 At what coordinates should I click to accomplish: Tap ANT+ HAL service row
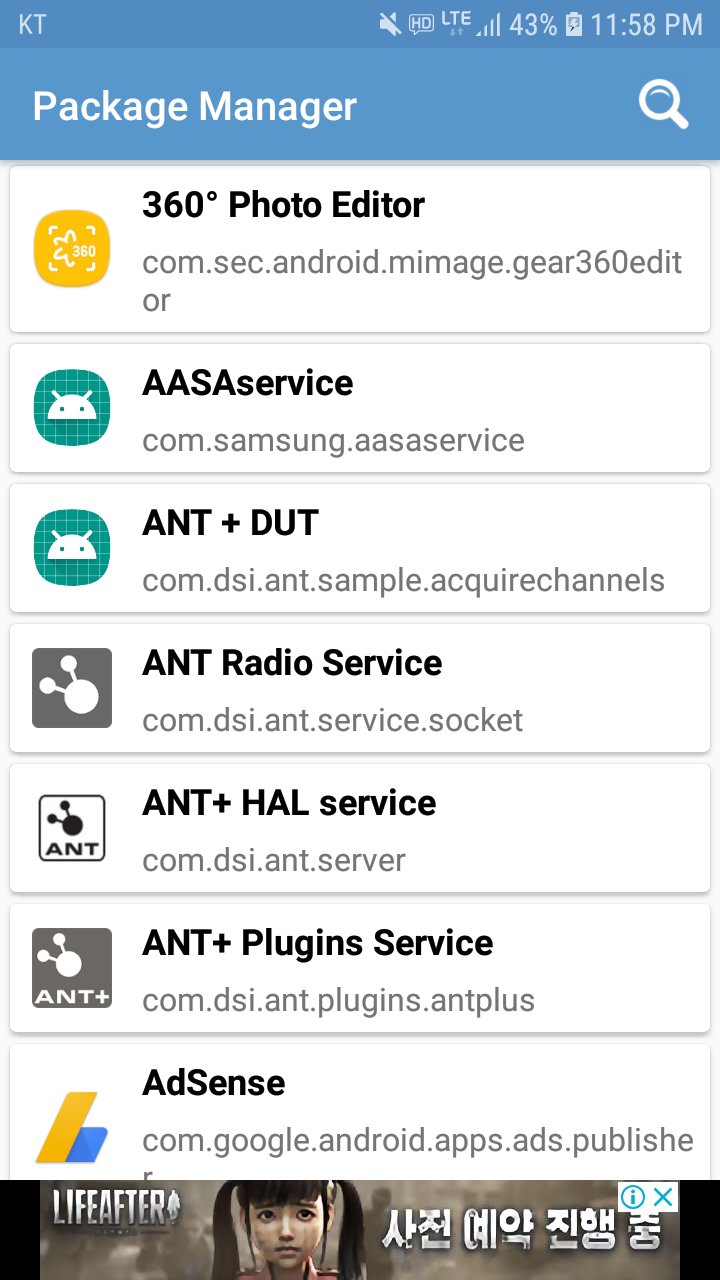[x=360, y=828]
